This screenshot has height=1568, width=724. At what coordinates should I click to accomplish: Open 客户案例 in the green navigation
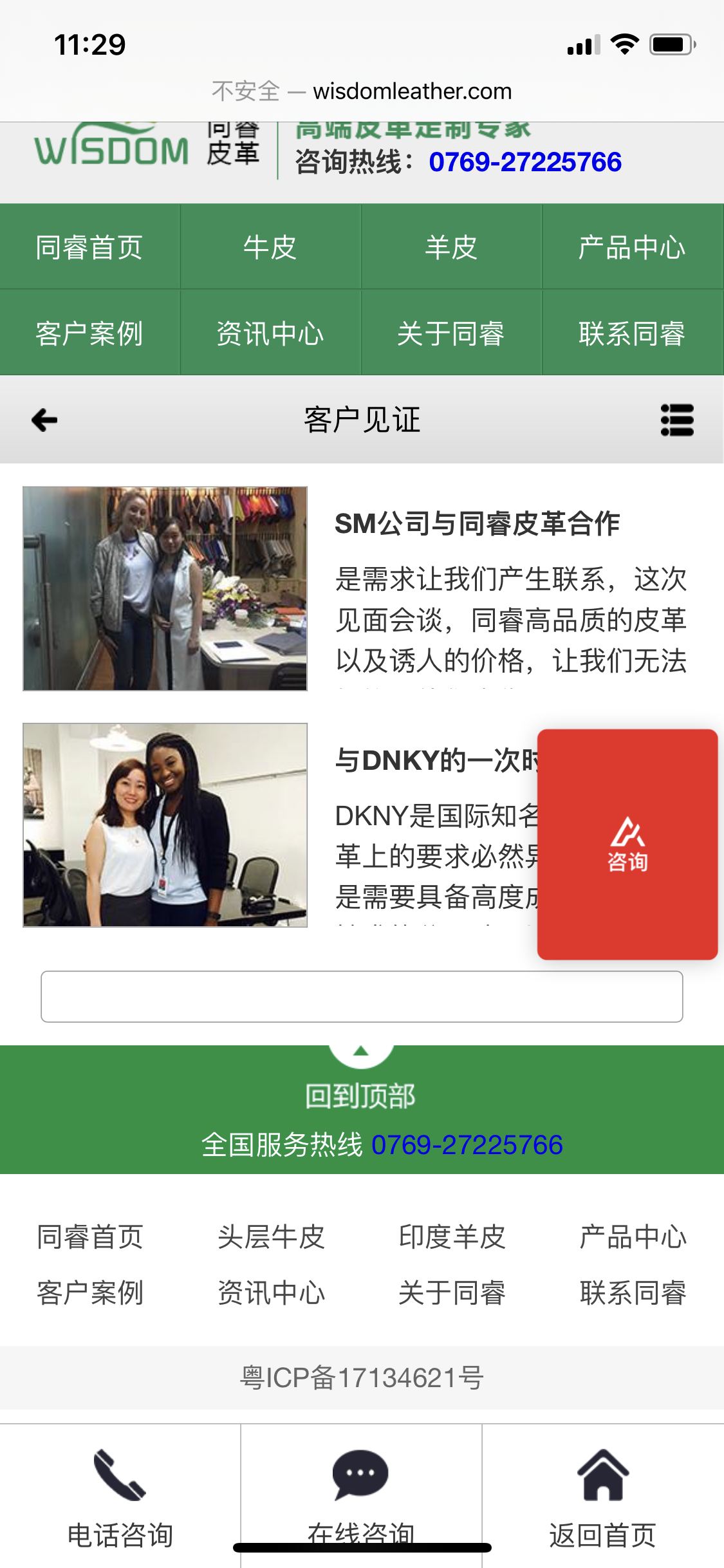pos(89,333)
